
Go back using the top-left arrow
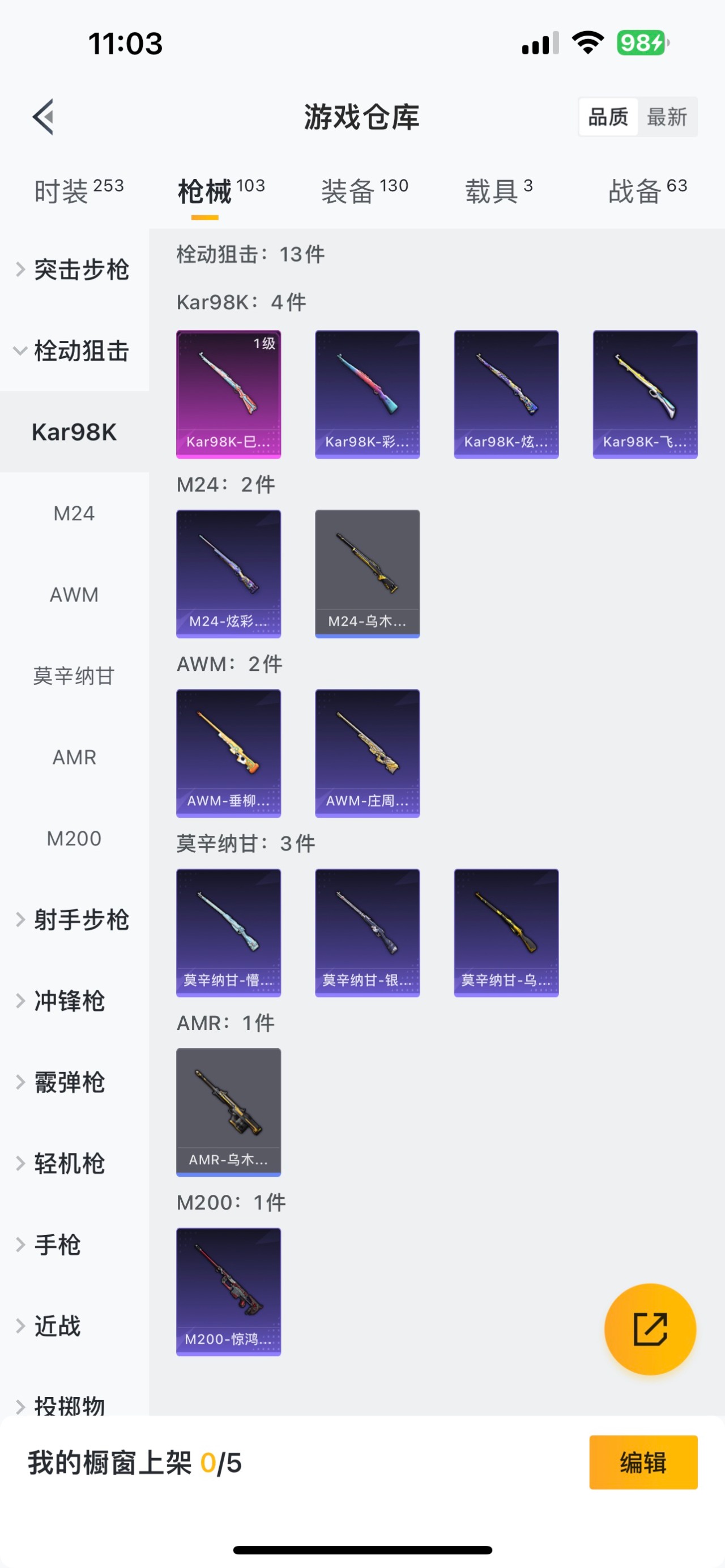point(44,116)
